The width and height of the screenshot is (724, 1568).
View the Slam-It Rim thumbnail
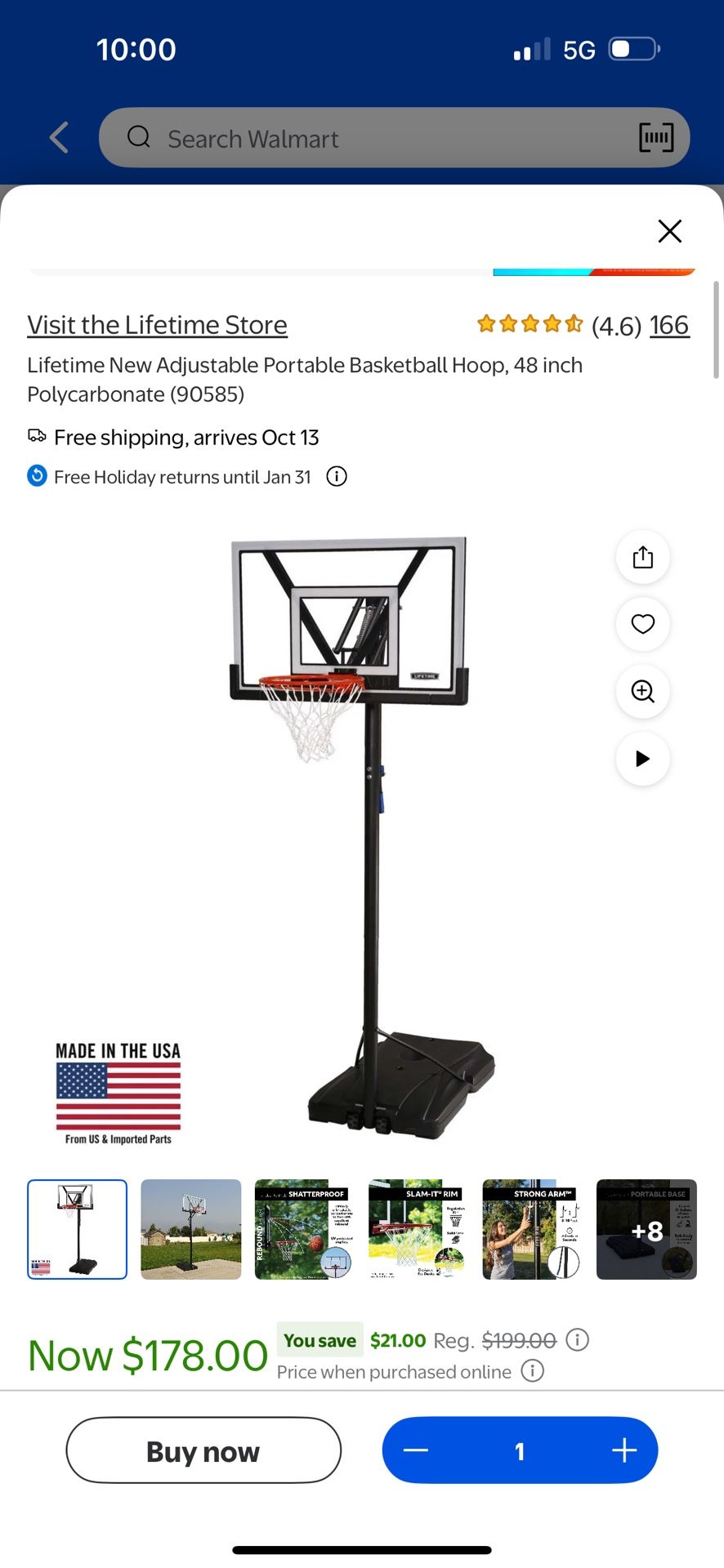[x=418, y=1229]
